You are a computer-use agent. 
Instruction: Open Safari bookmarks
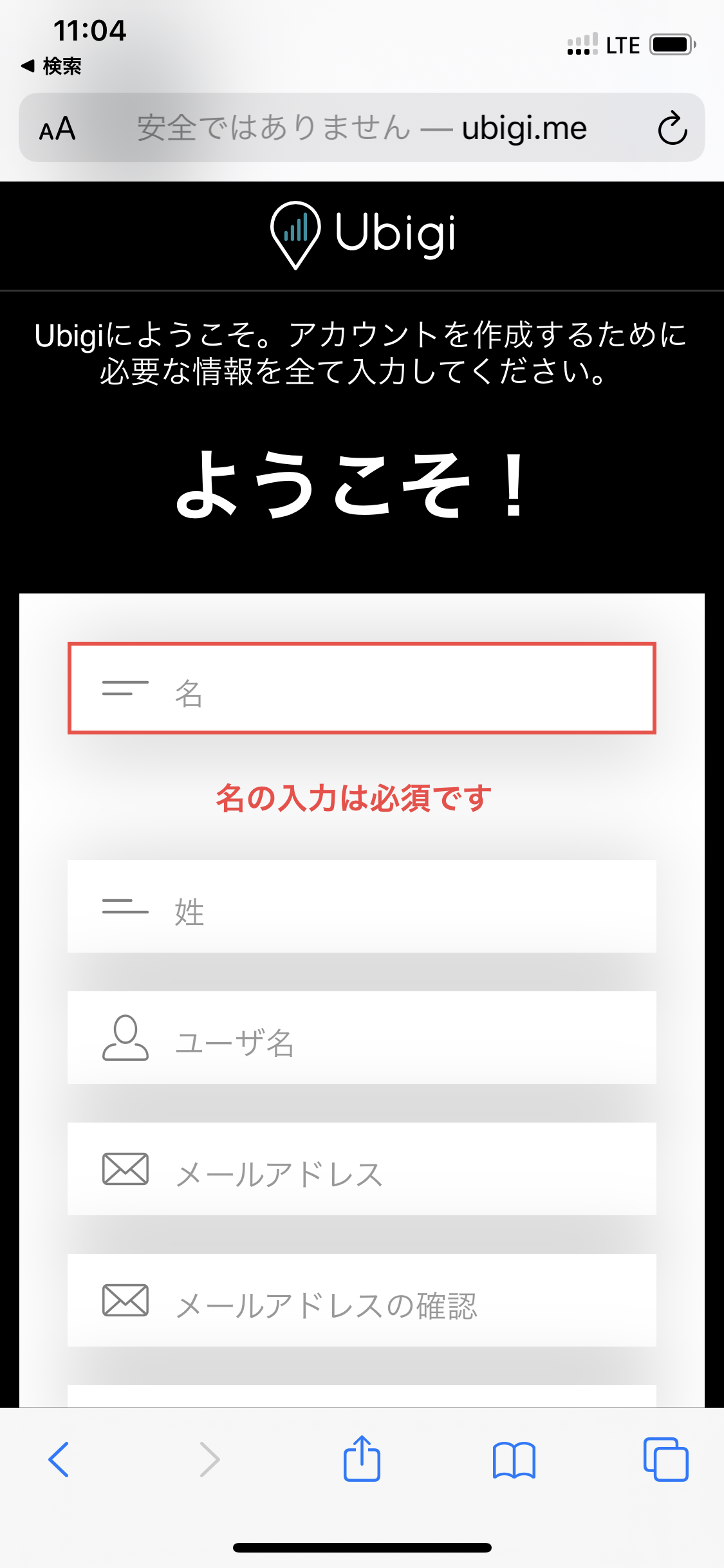click(x=514, y=1459)
